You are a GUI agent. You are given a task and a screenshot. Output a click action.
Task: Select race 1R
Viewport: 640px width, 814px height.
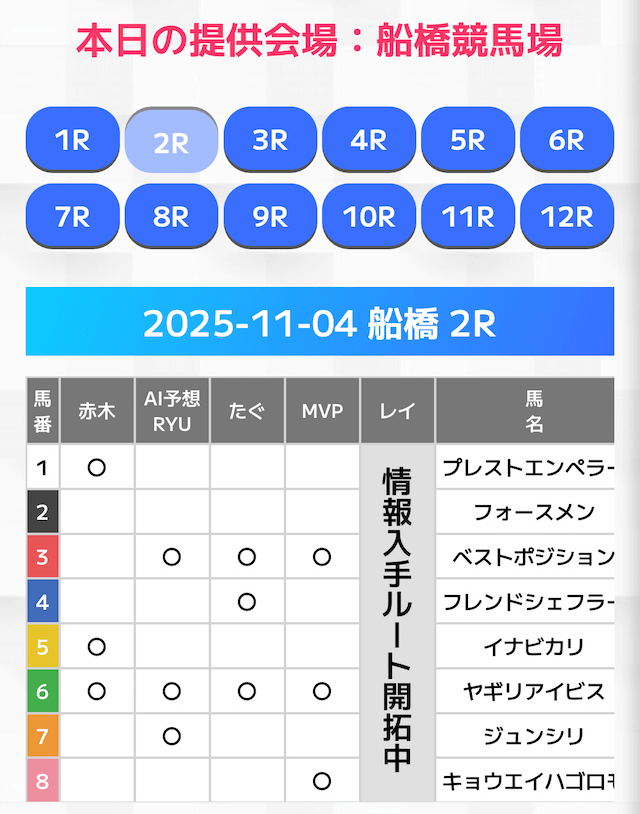tap(72, 139)
